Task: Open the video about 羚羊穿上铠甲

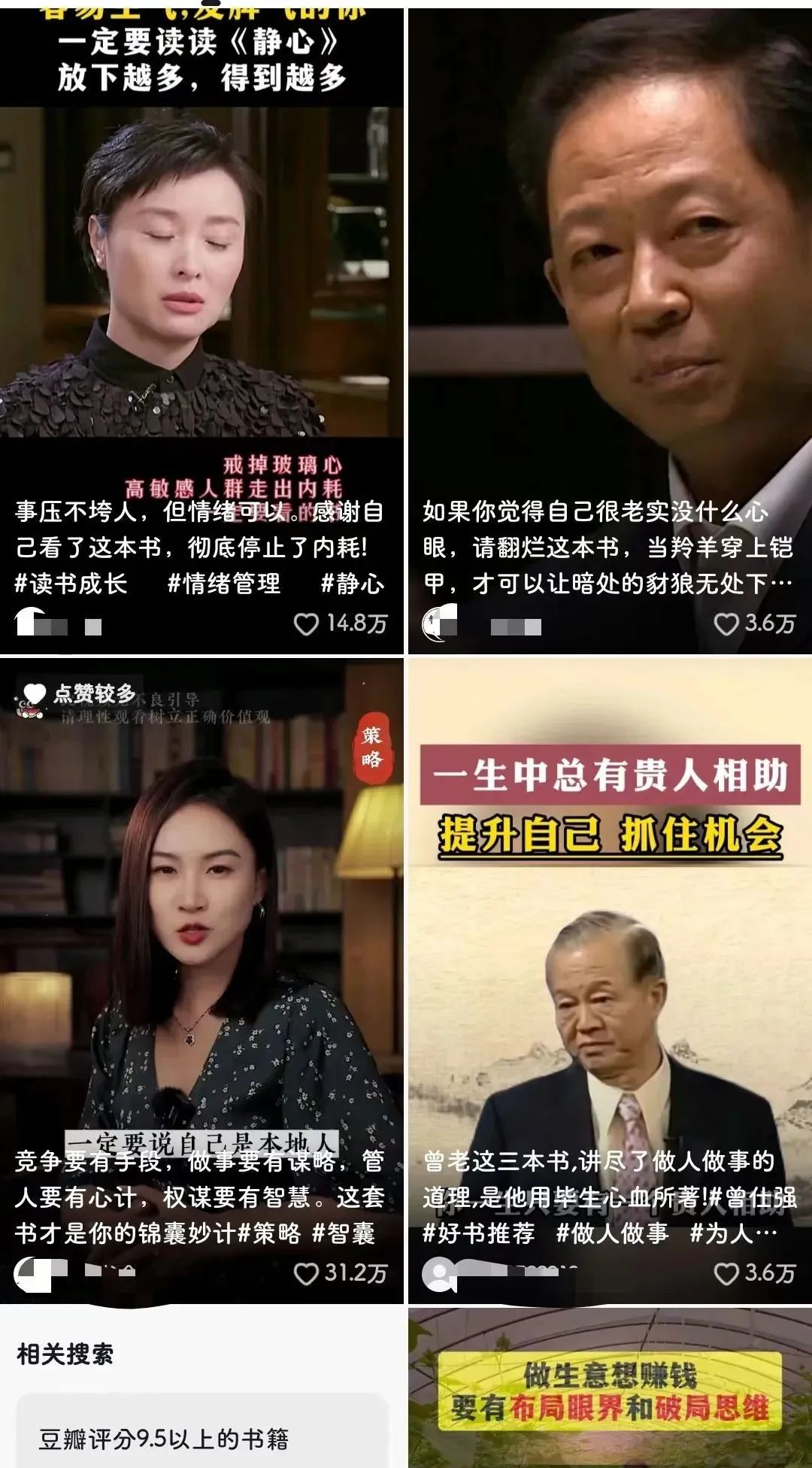Action: pos(609,301)
